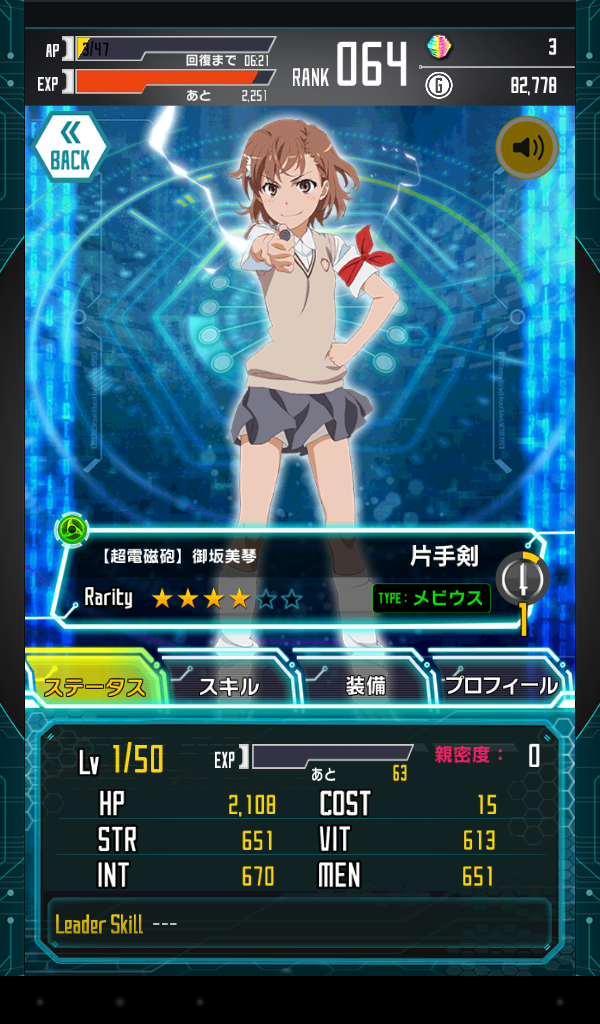This screenshot has width=600, height=1024.
Task: Select the ステータス tab
Action: point(95,683)
